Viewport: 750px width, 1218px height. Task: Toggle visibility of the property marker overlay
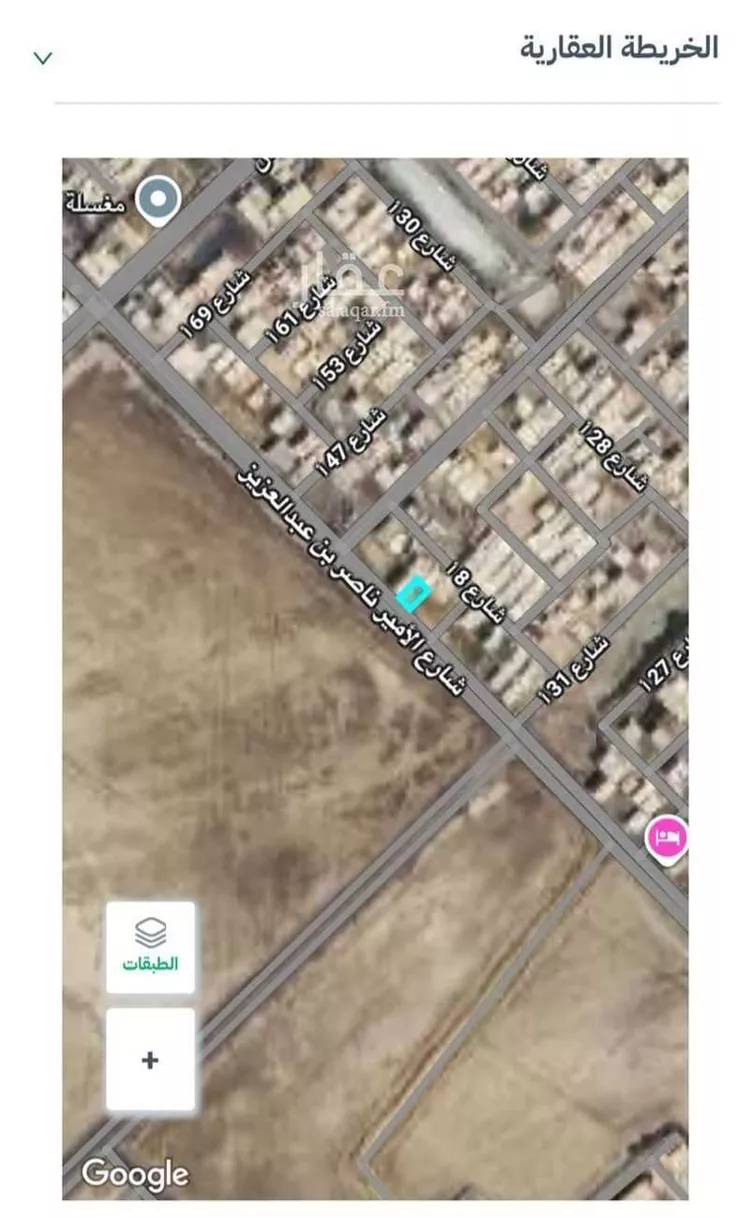coord(148,948)
